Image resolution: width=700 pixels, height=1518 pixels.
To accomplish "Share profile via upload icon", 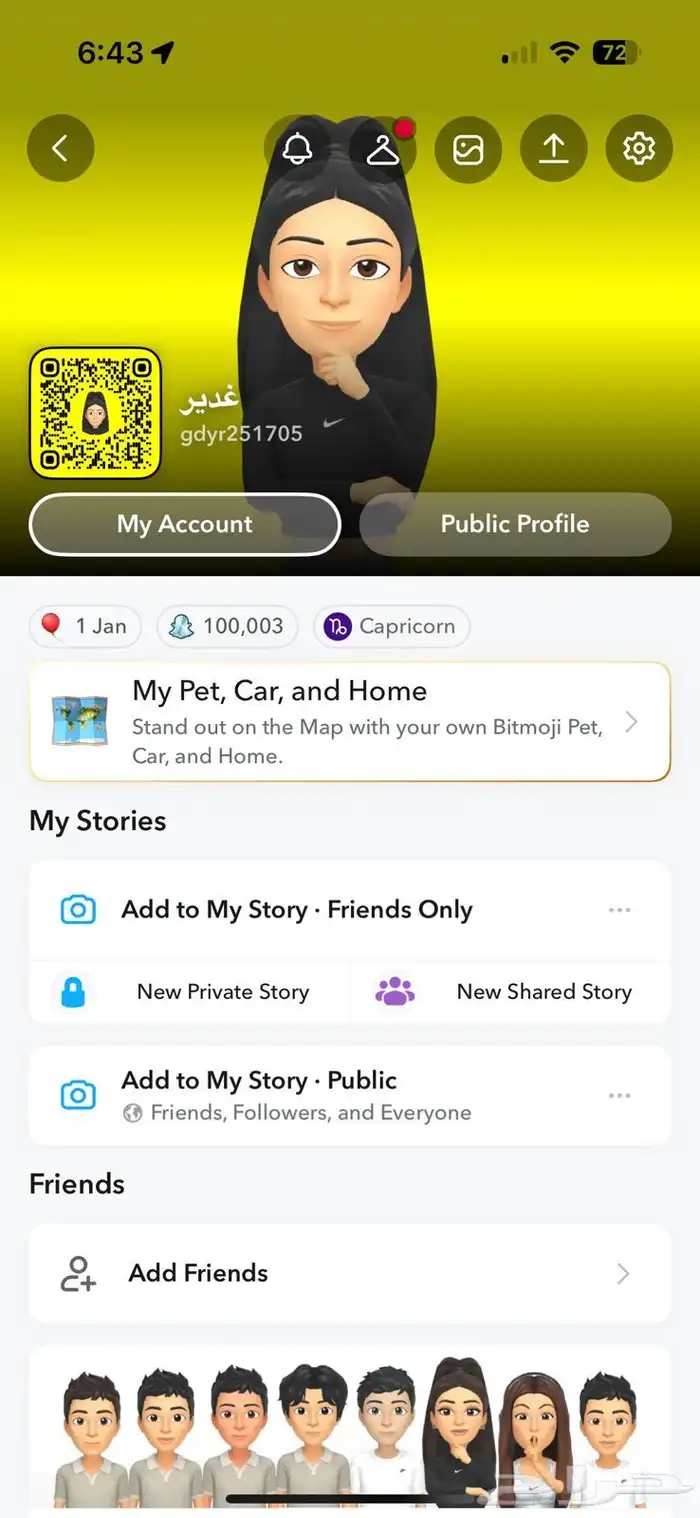I will tap(553, 148).
